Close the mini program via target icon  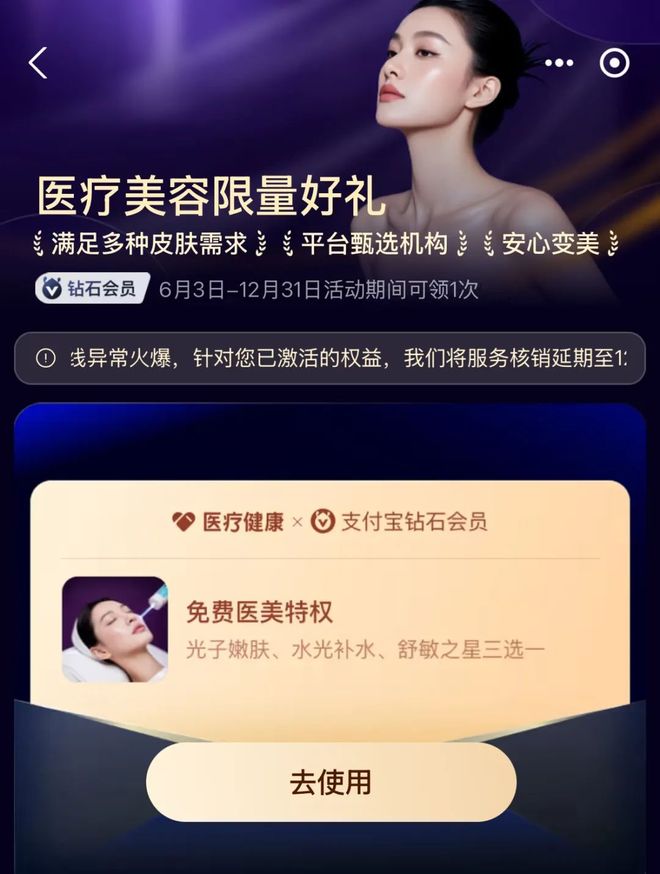click(x=614, y=63)
